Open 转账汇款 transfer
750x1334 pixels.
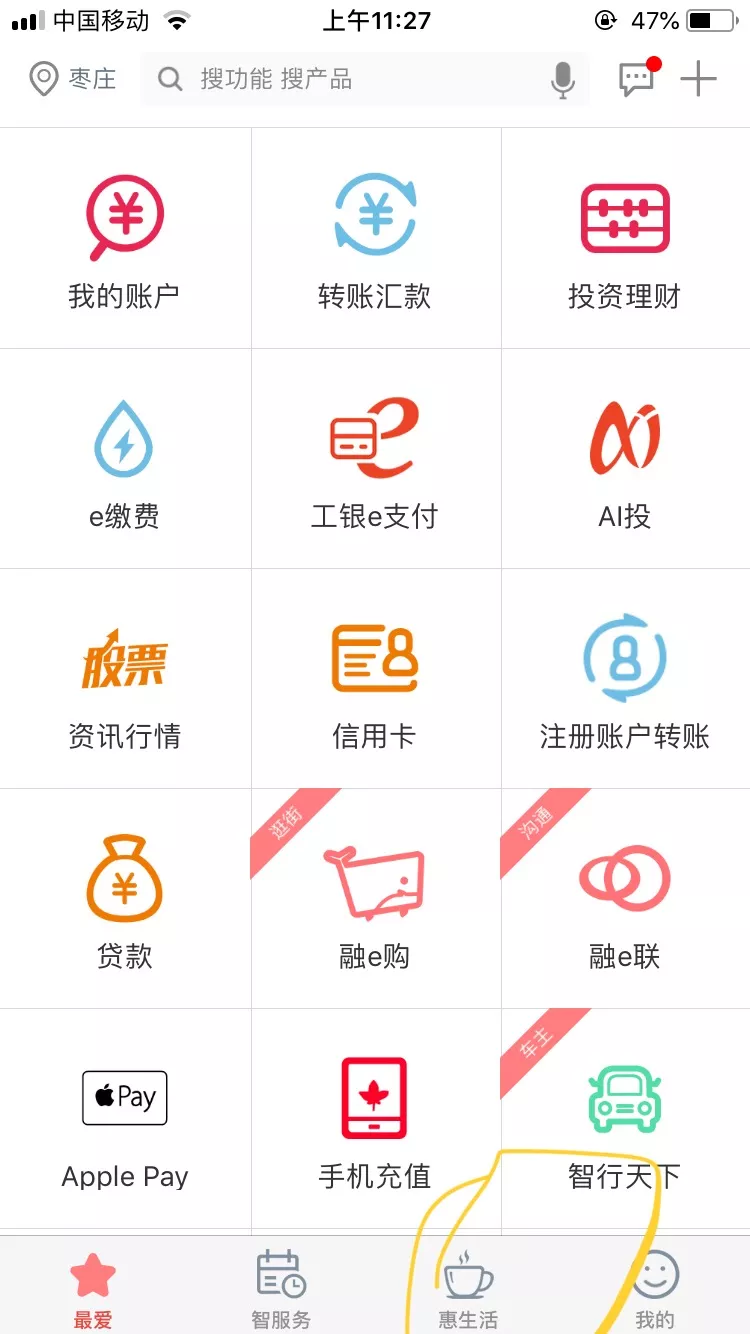coord(375,238)
